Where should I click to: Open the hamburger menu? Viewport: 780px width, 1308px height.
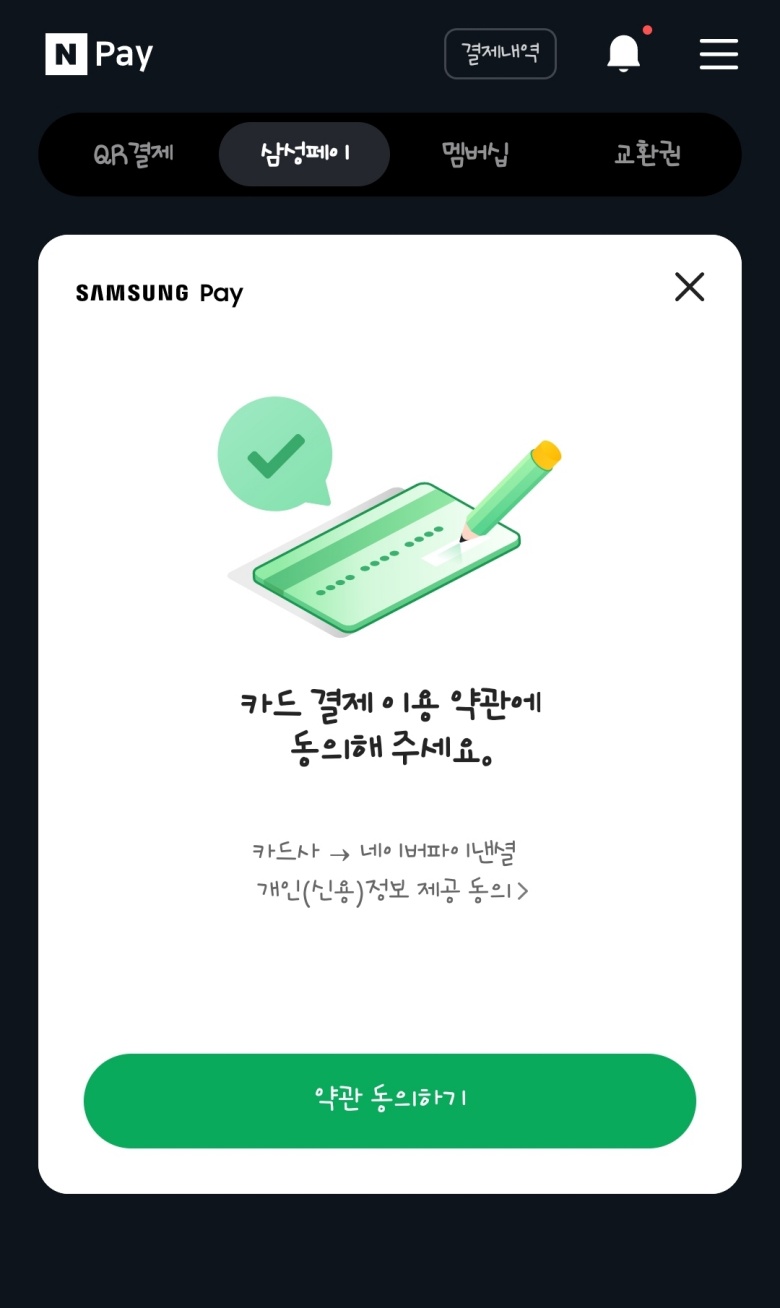(718, 54)
